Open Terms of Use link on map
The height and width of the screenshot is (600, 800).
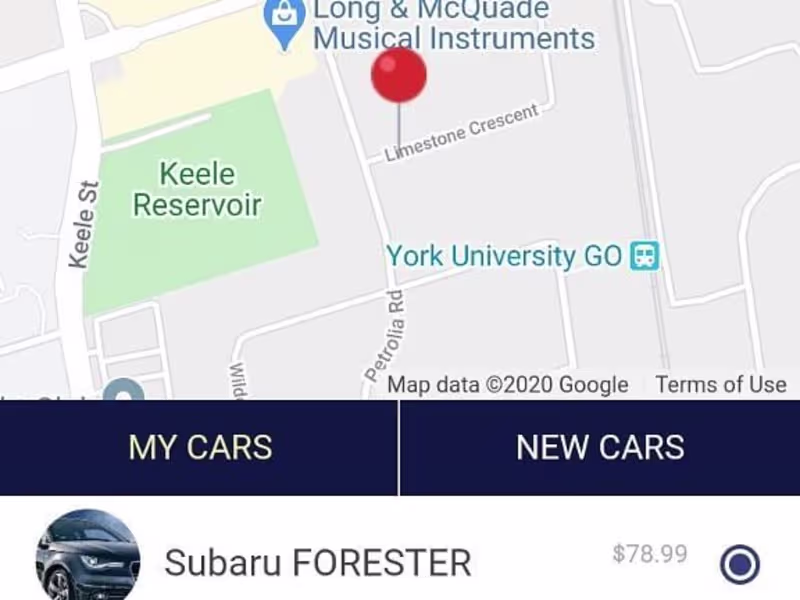click(720, 385)
